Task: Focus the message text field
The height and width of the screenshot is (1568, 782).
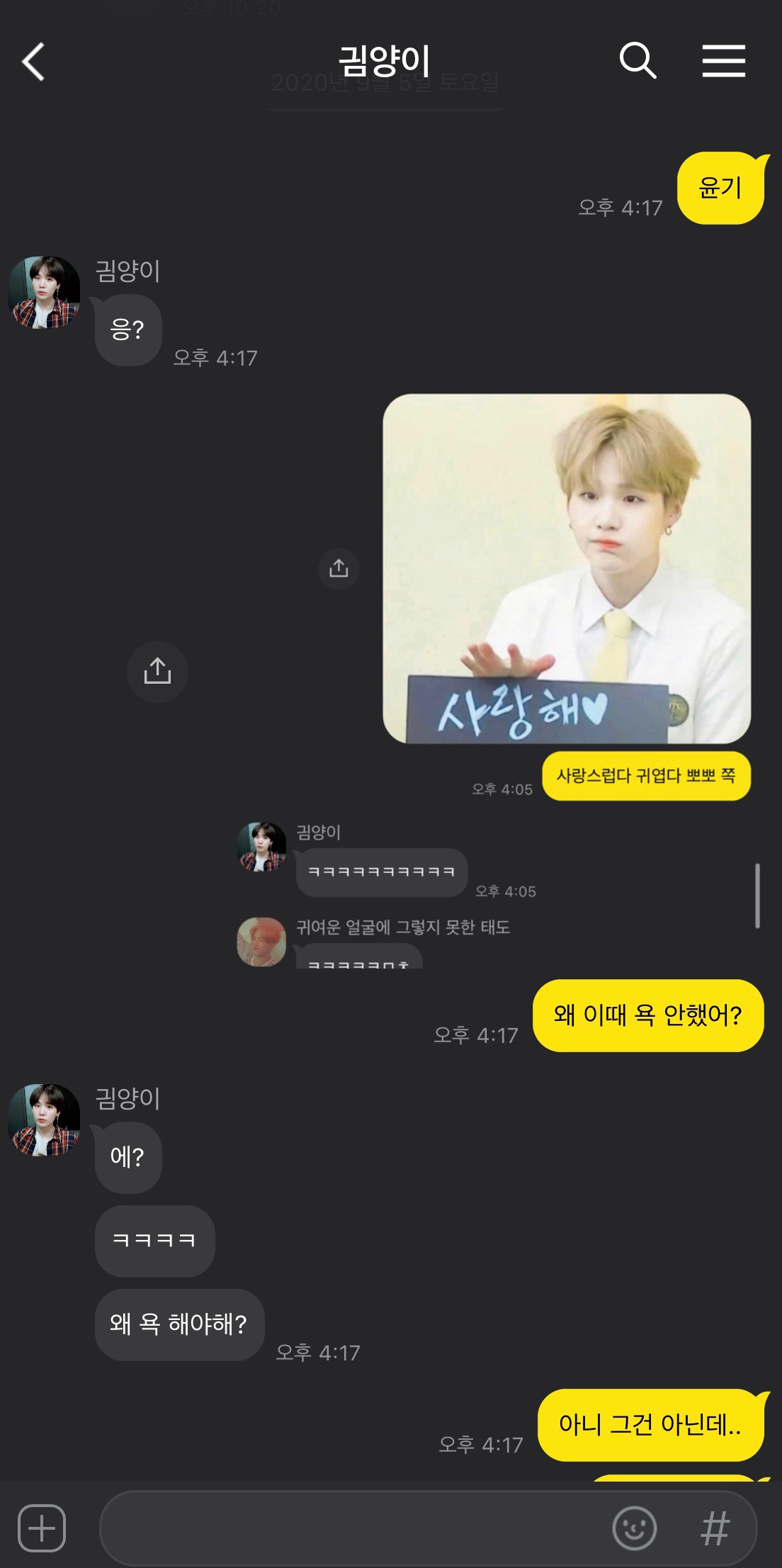Action: point(354,1528)
